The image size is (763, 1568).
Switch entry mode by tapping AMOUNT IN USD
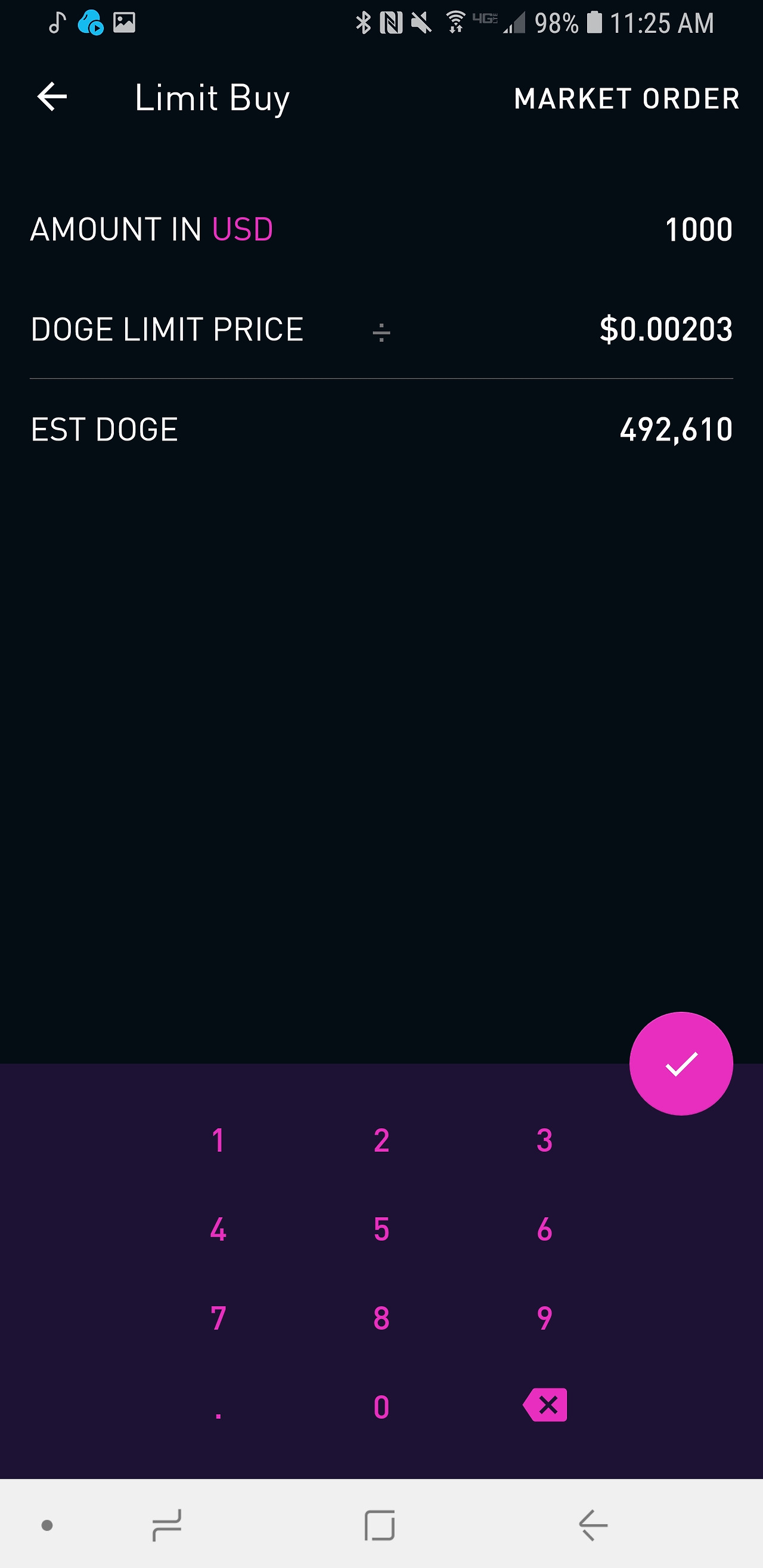pos(151,230)
